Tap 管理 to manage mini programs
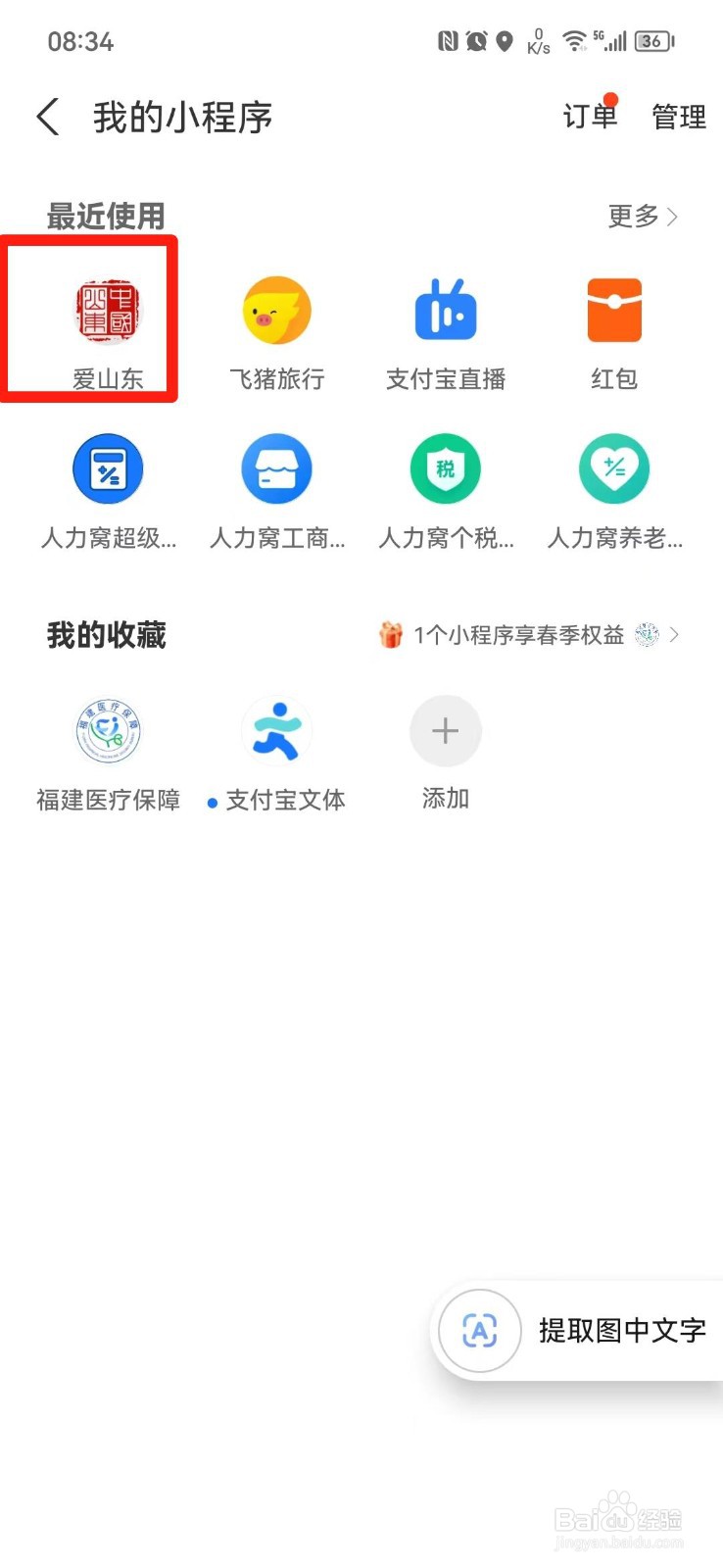 [678, 118]
